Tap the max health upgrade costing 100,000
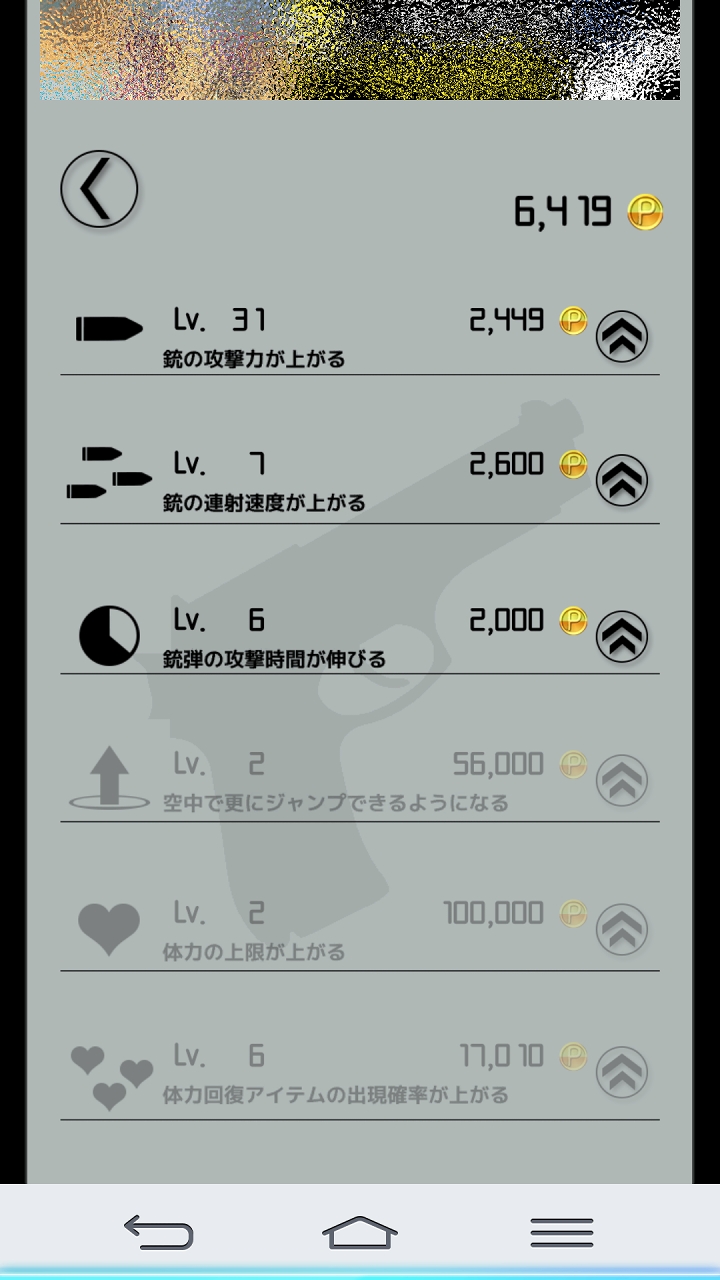 coord(622,929)
